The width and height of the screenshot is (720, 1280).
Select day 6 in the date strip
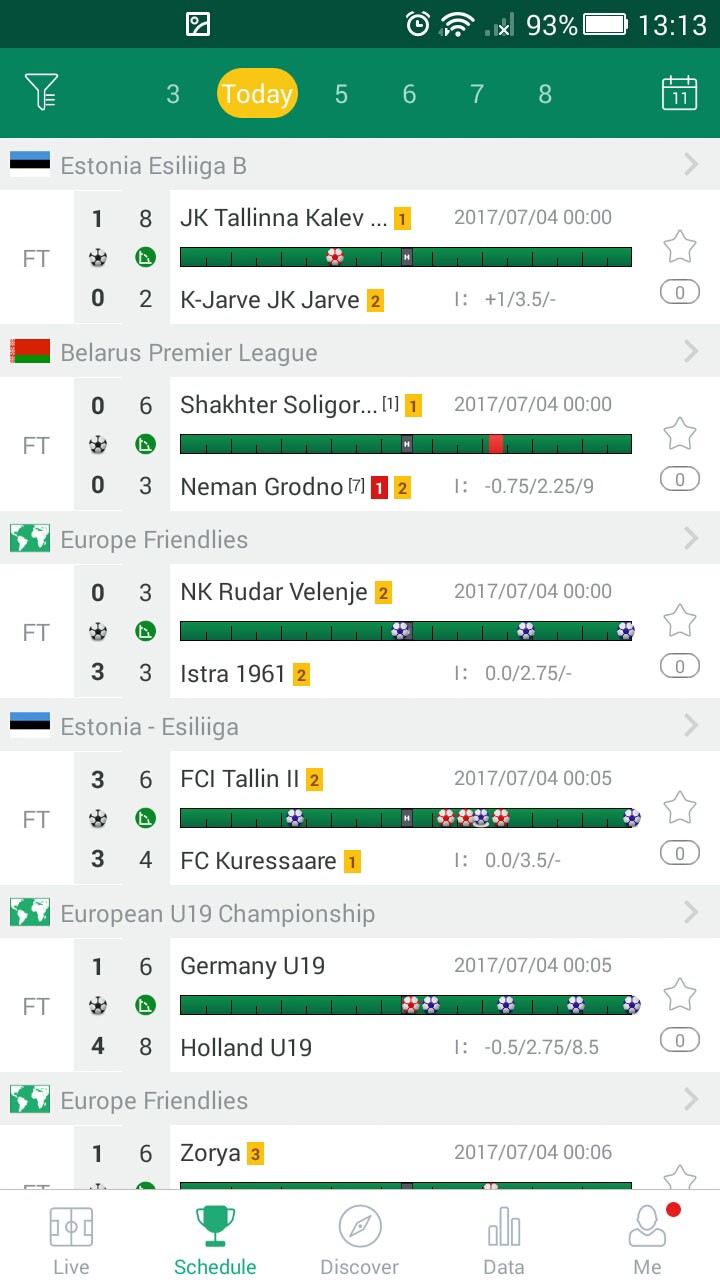pos(409,94)
